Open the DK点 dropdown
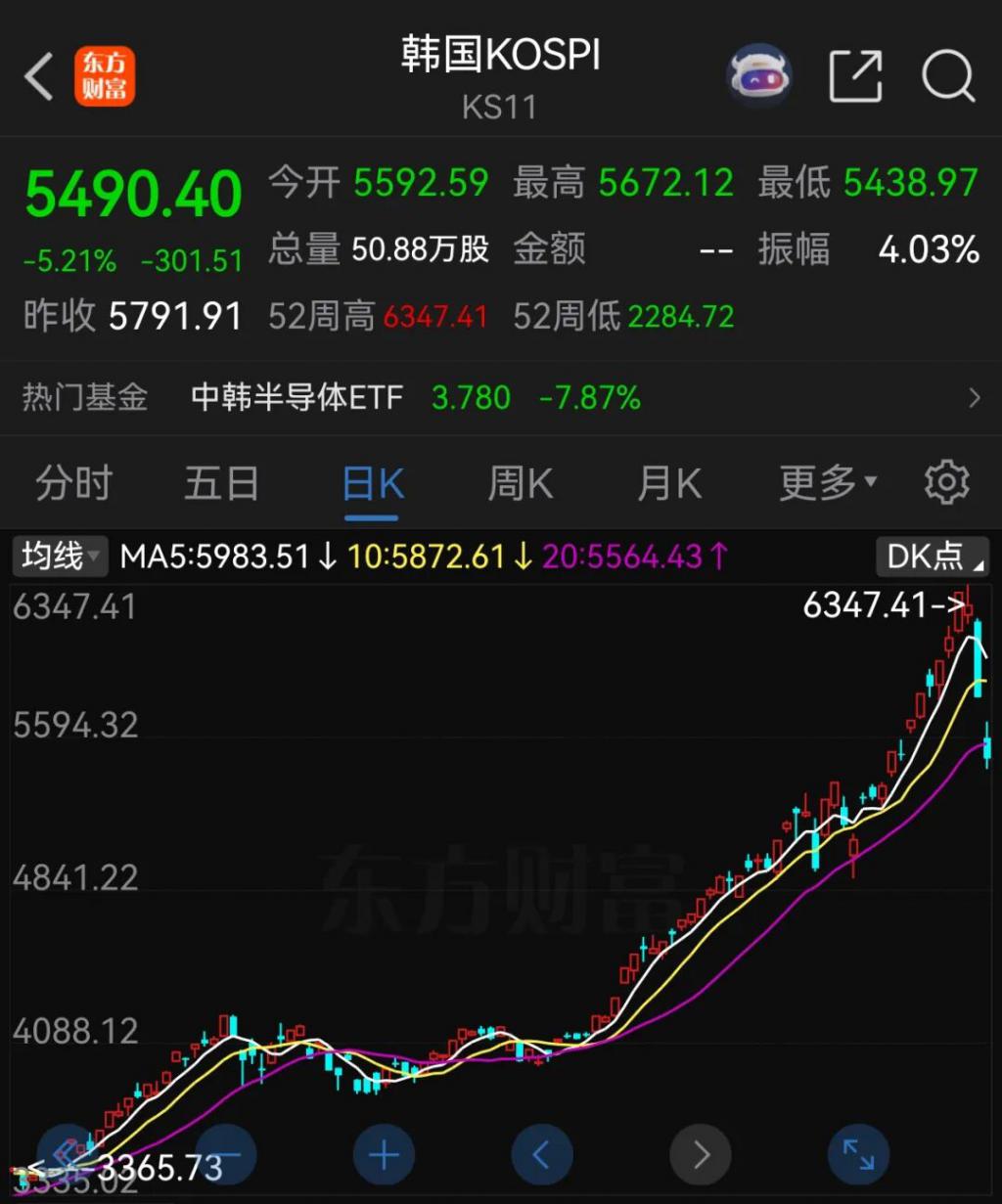This screenshot has width=1002, height=1204. [933, 557]
